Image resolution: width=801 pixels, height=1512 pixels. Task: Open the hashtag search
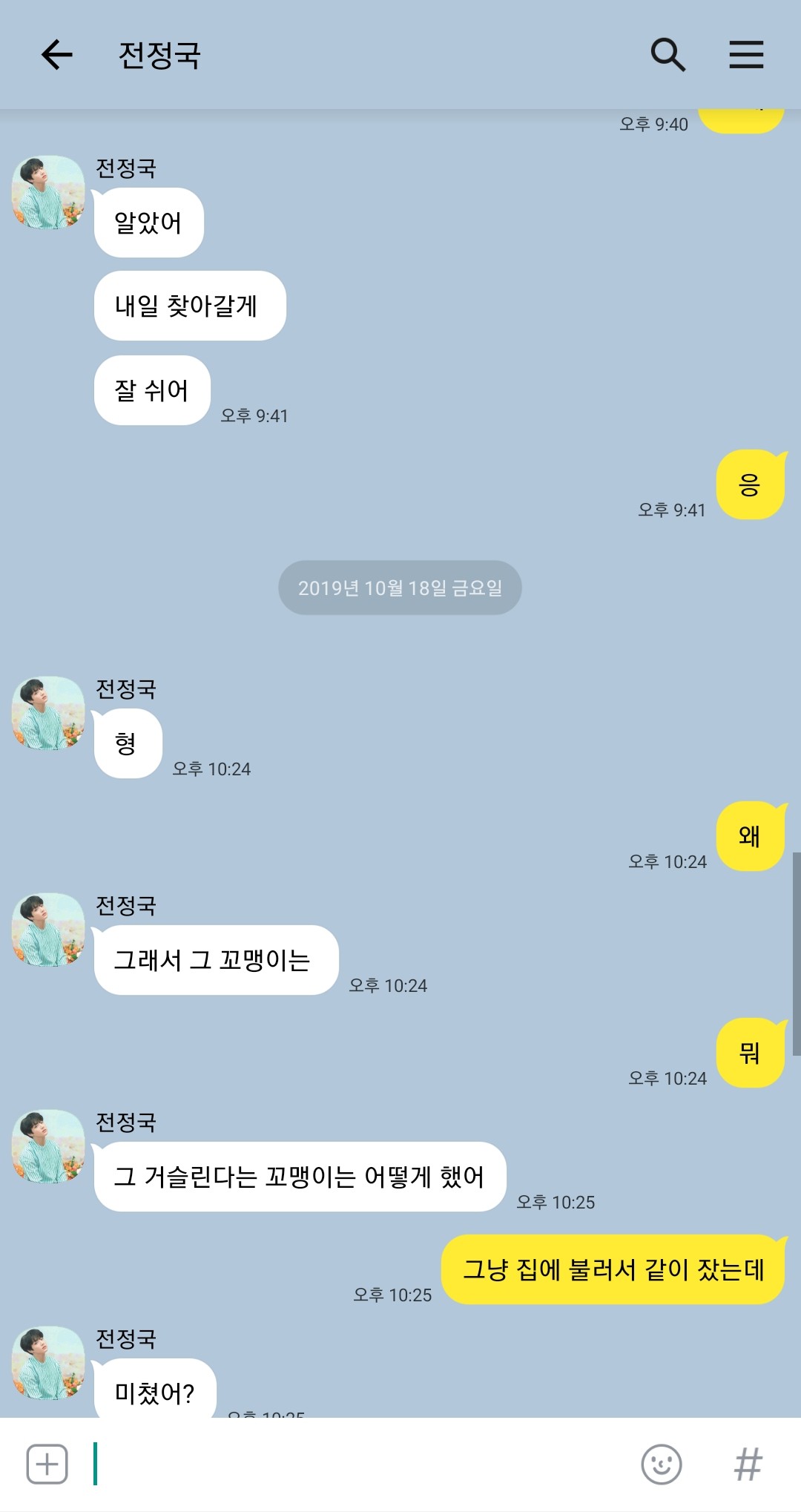(748, 1464)
